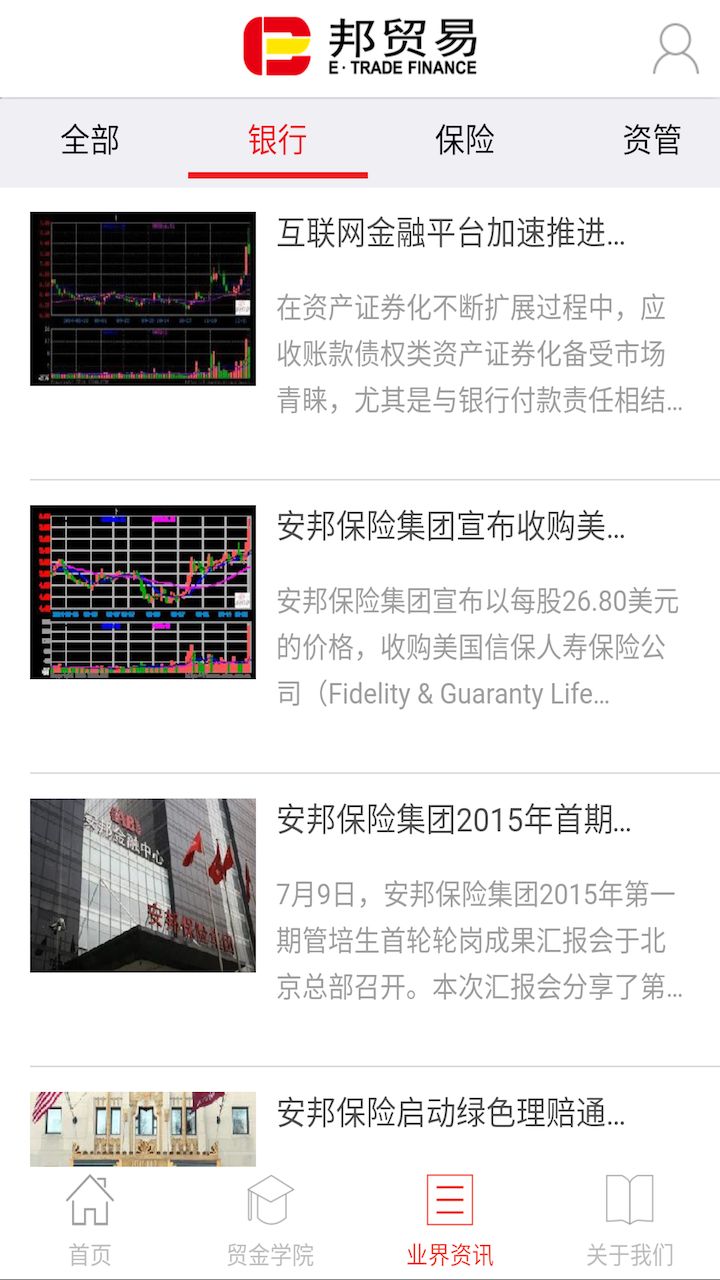Select the 银行 tab
The width and height of the screenshot is (720, 1280).
[x=277, y=140]
